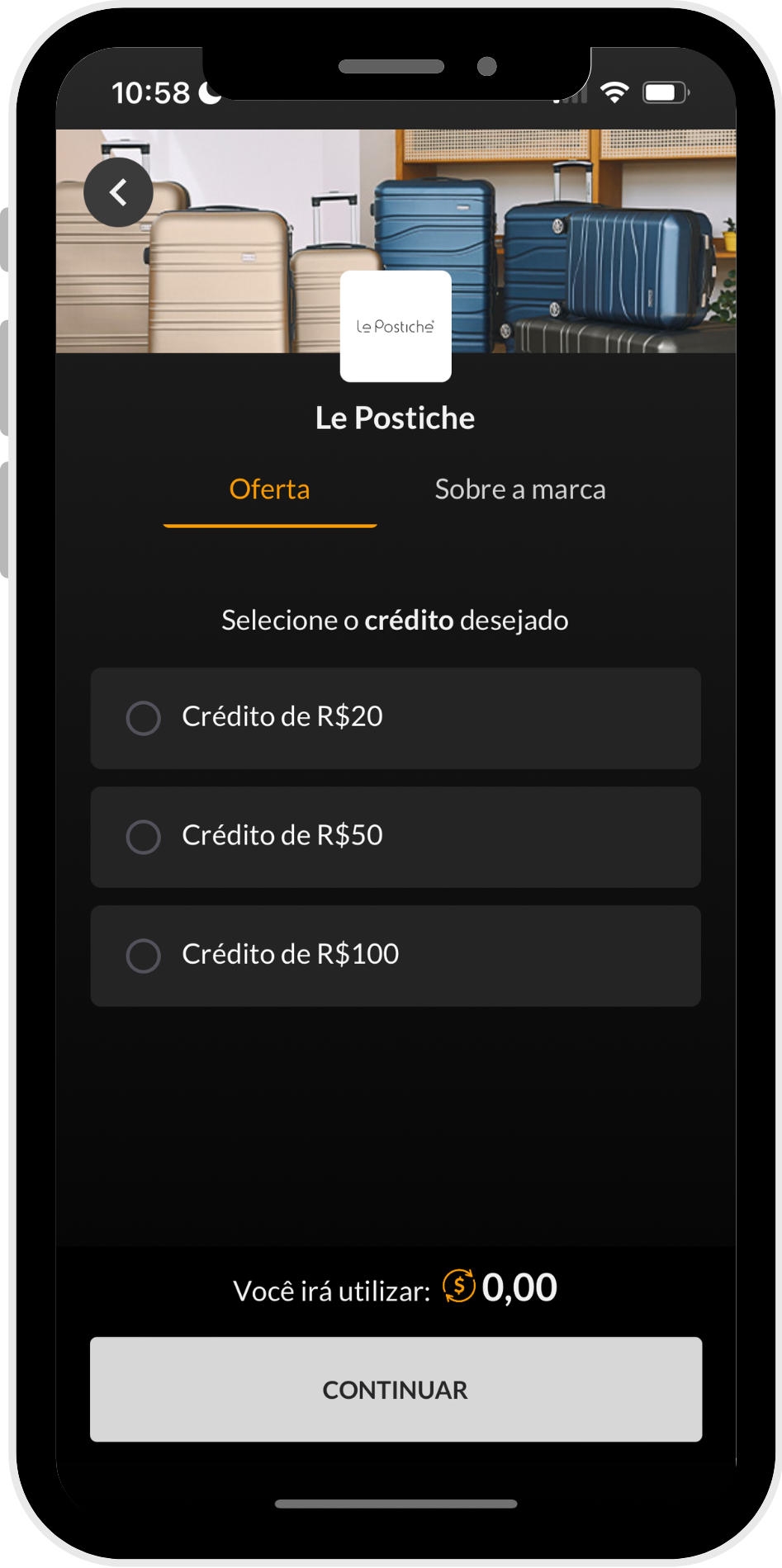Switch to the Sobre a marca tab

(520, 489)
